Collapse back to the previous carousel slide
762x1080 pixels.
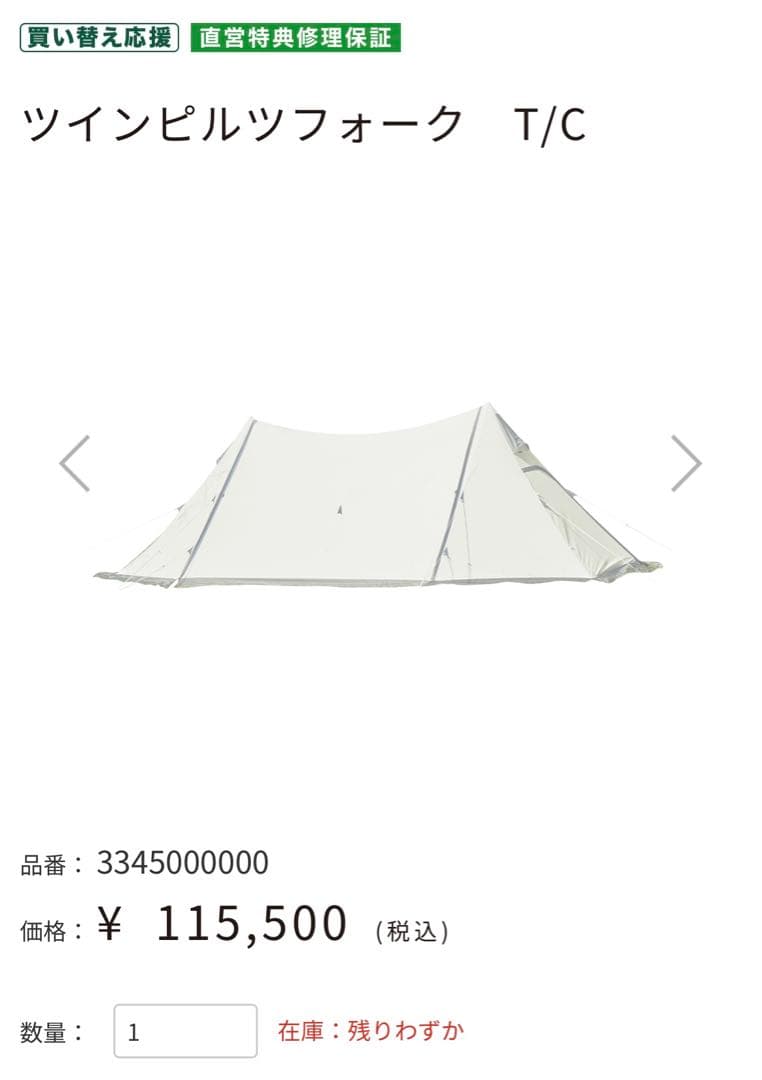73,463
